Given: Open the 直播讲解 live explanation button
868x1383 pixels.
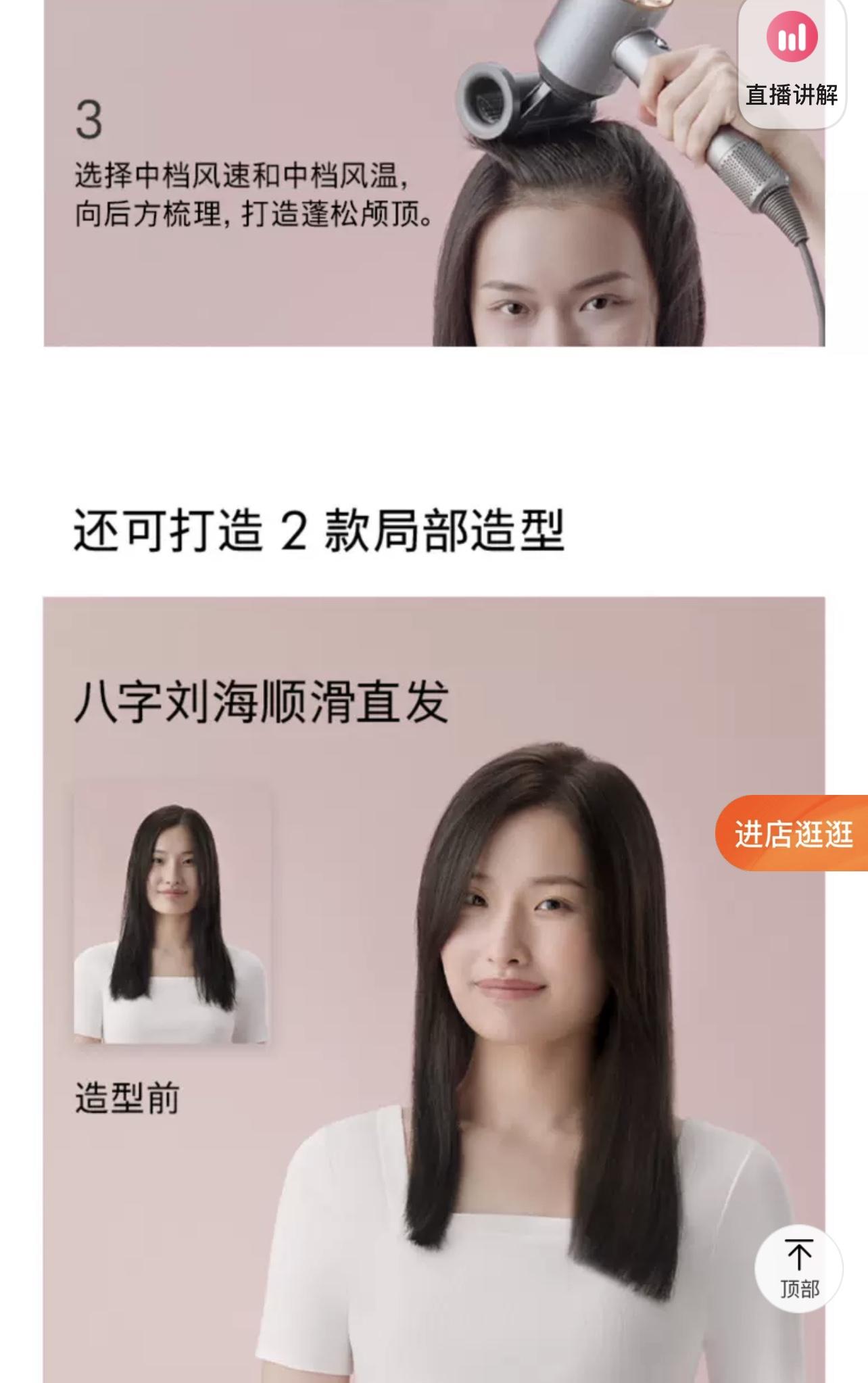Looking at the screenshot, I should coord(792,62).
